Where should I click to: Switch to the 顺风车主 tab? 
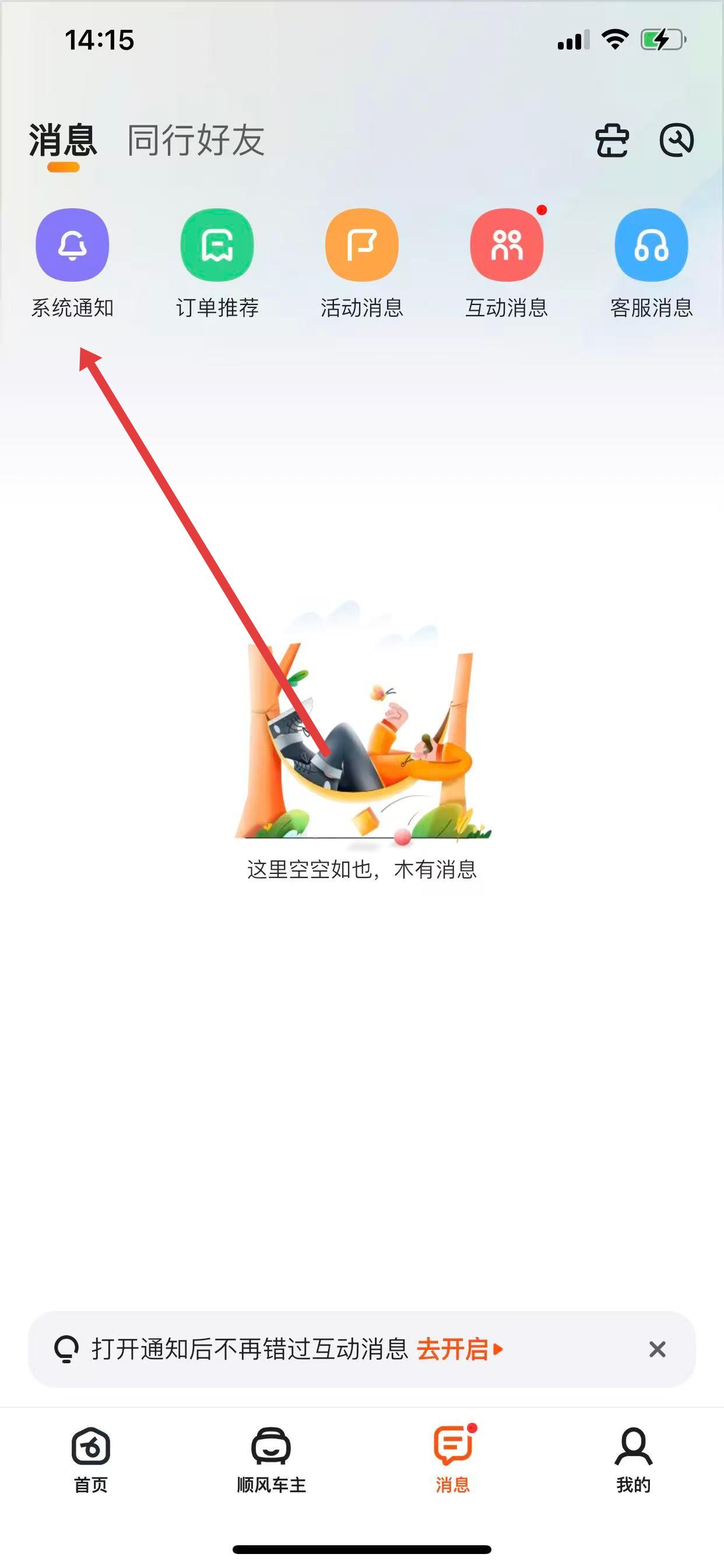coord(271,1459)
